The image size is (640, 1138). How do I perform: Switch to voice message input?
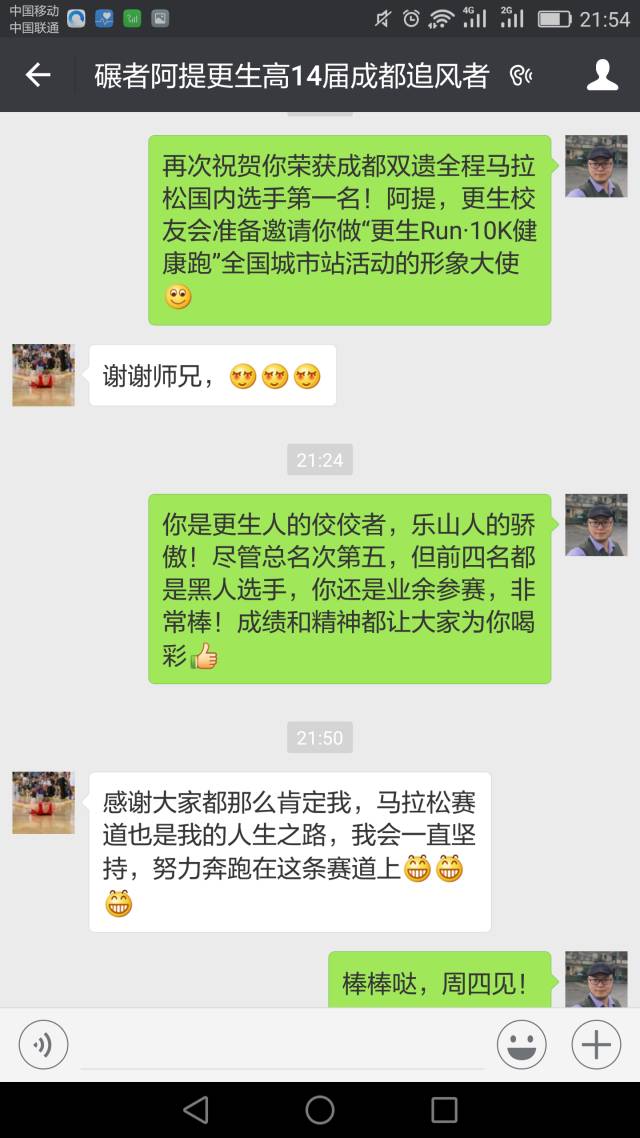click(43, 1045)
